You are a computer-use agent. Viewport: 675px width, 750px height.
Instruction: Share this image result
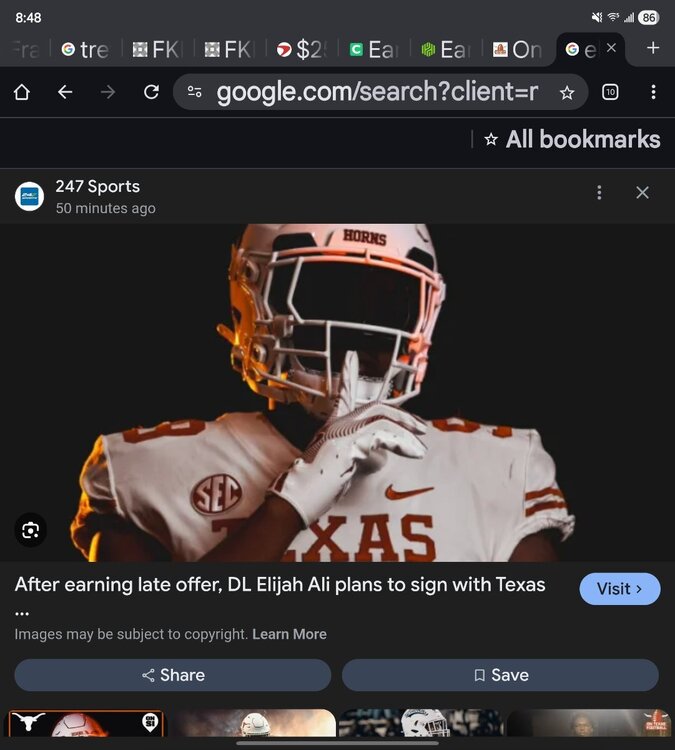(172, 675)
